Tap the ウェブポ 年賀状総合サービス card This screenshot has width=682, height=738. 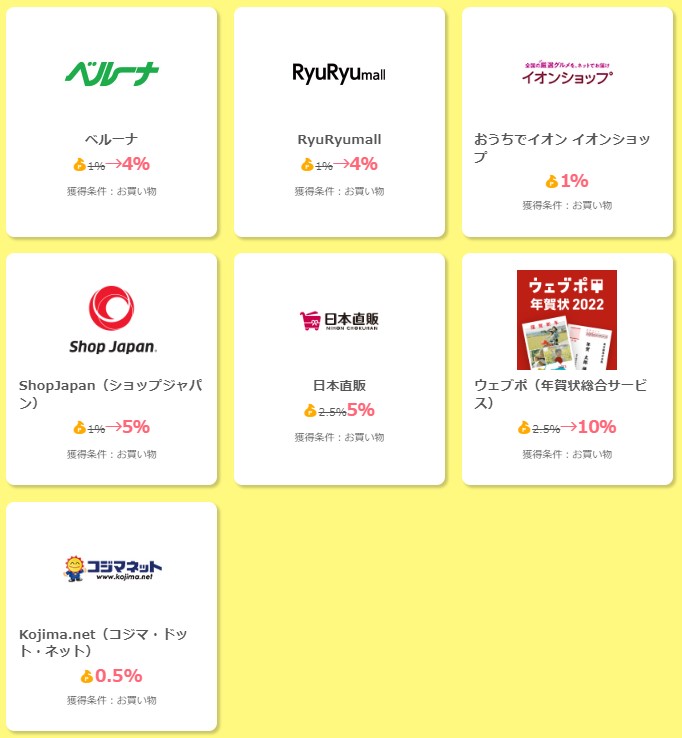[567, 368]
